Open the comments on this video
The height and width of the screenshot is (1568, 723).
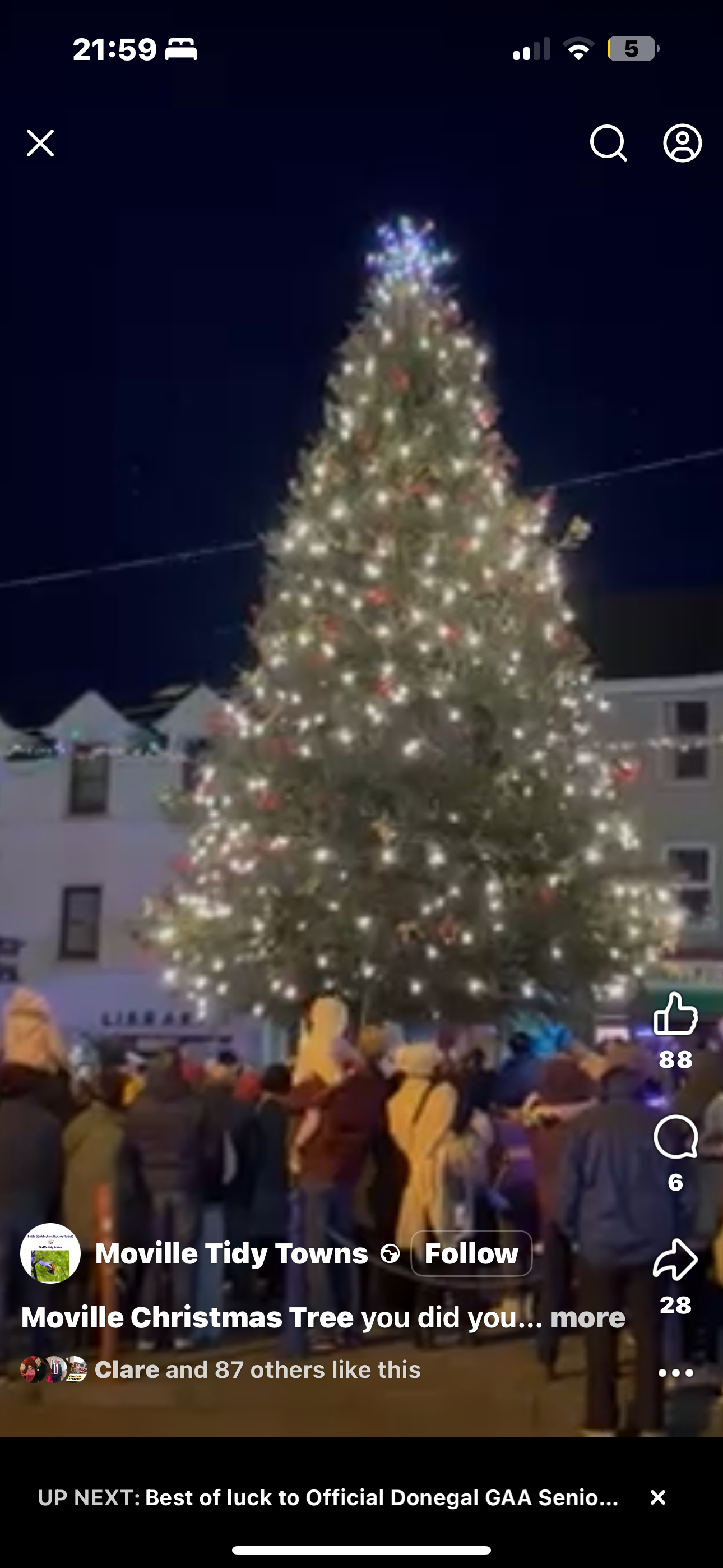[675, 1137]
